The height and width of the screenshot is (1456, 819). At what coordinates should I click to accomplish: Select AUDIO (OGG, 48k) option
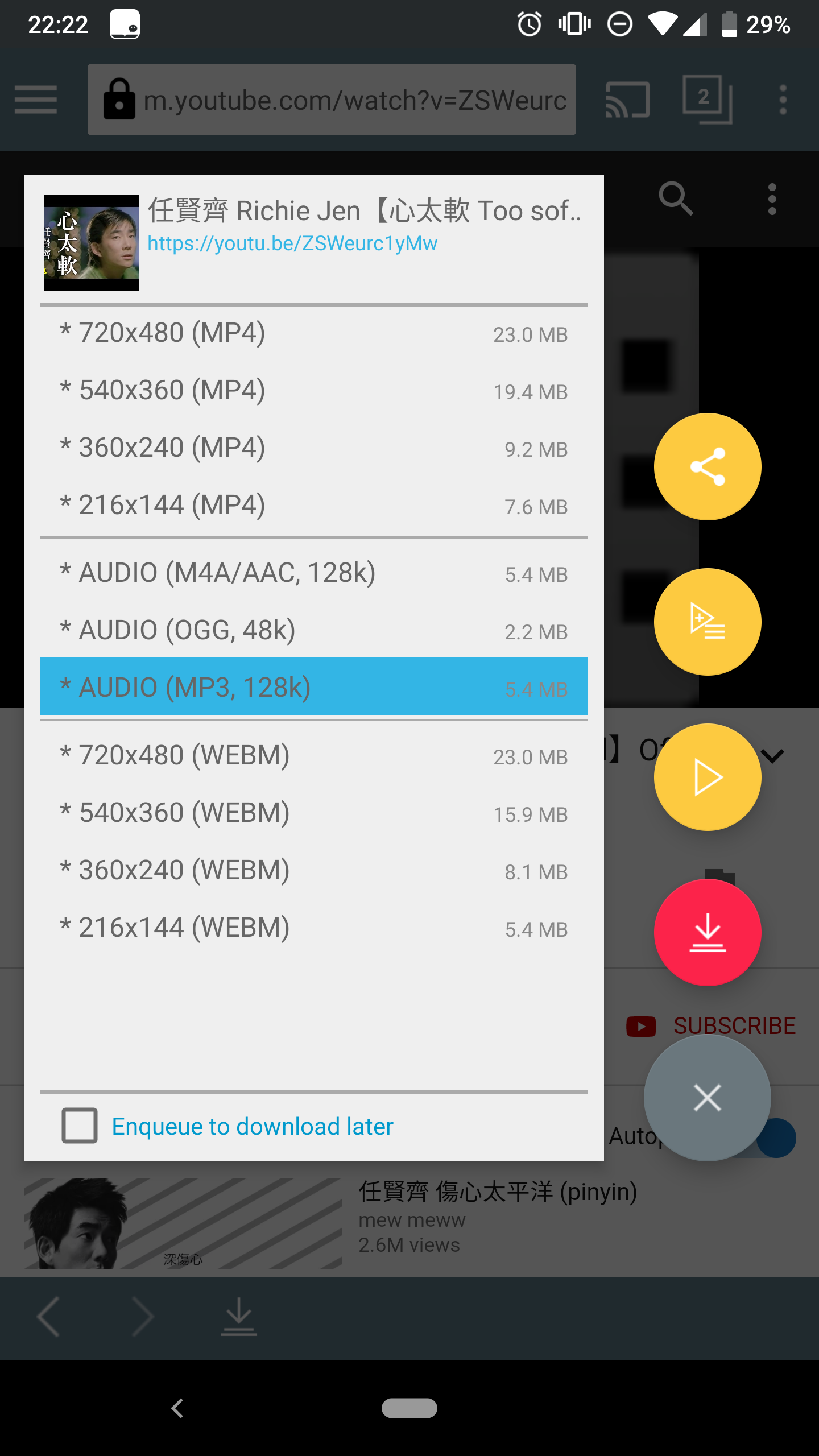tap(313, 630)
